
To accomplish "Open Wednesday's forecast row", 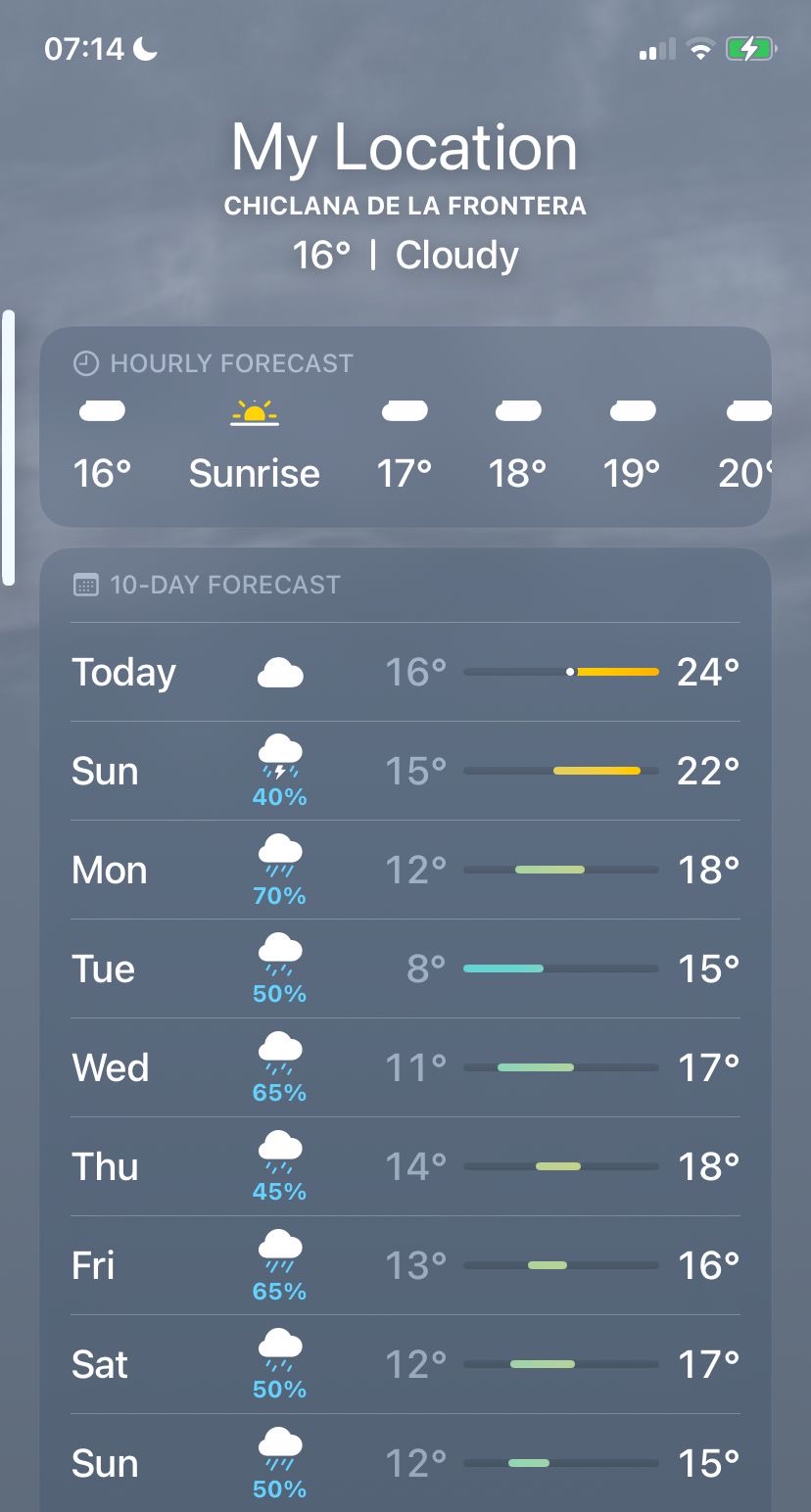I will tap(405, 1068).
